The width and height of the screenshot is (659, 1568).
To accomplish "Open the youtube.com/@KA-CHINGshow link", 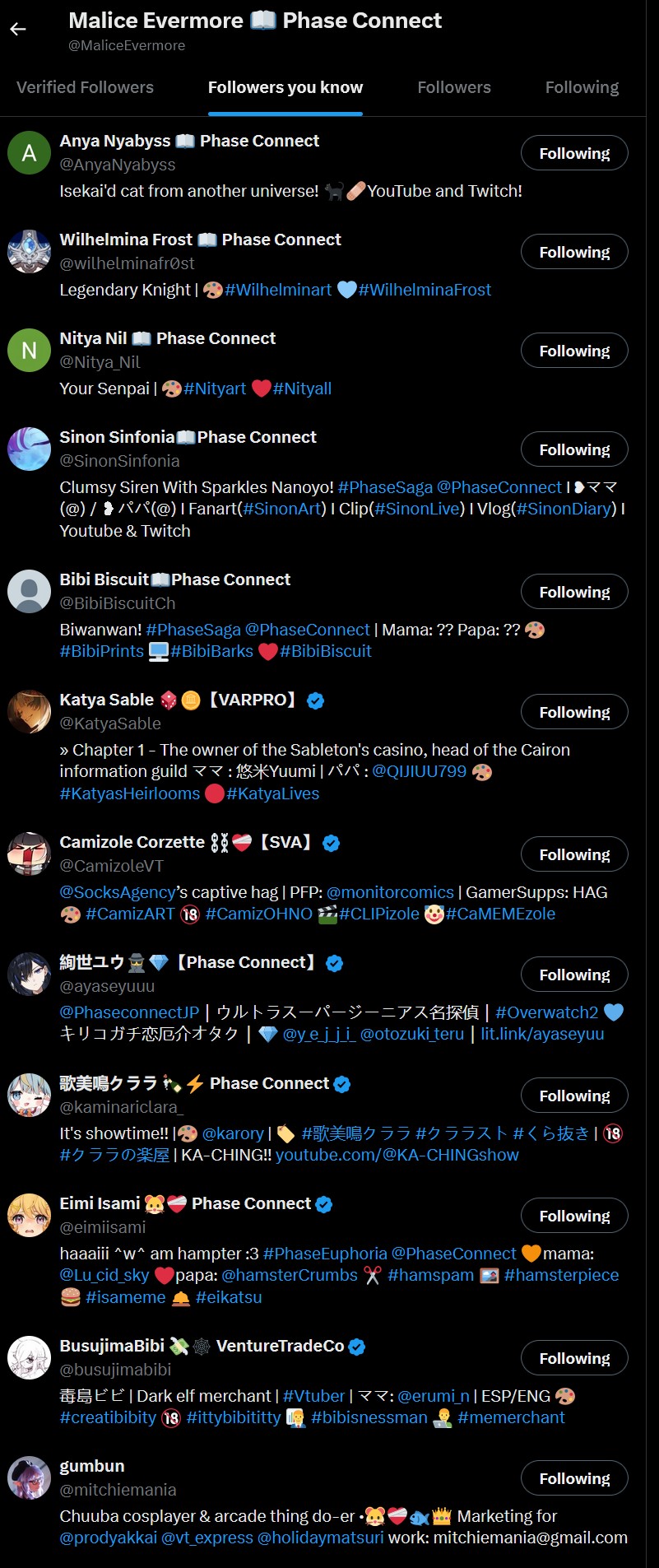I will (397, 1155).
